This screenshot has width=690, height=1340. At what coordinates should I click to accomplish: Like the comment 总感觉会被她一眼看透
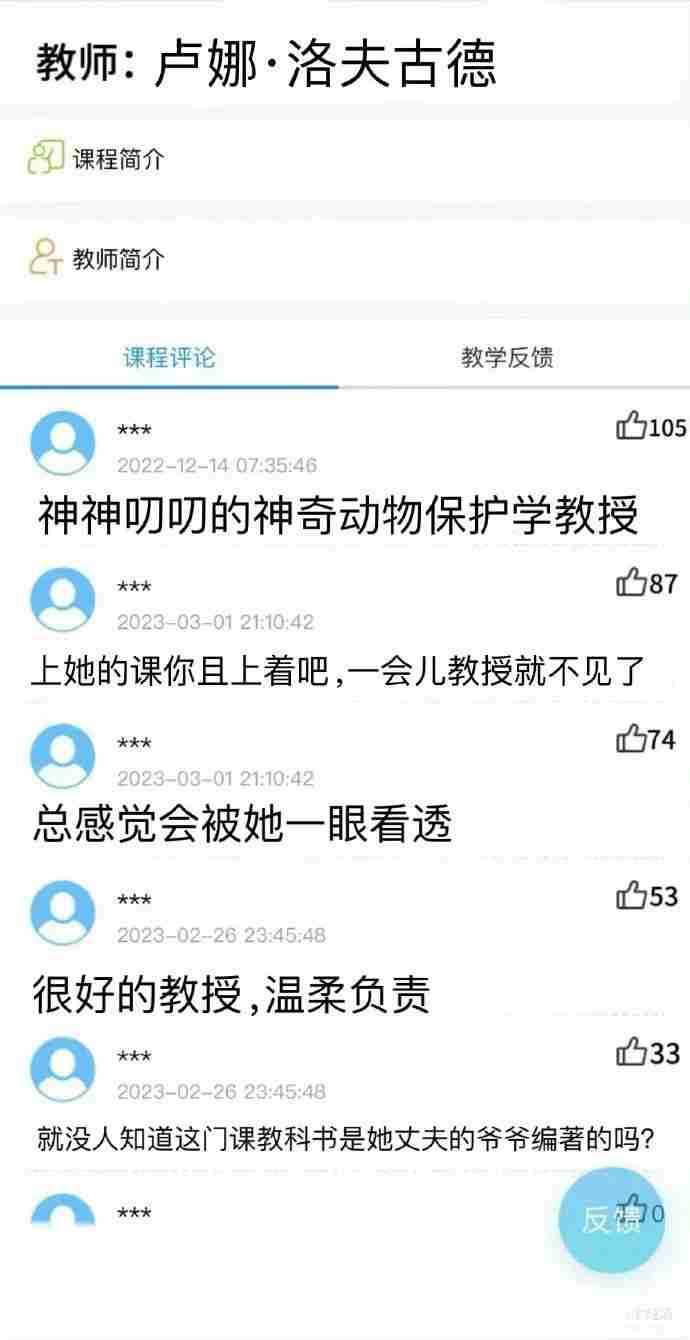click(631, 739)
